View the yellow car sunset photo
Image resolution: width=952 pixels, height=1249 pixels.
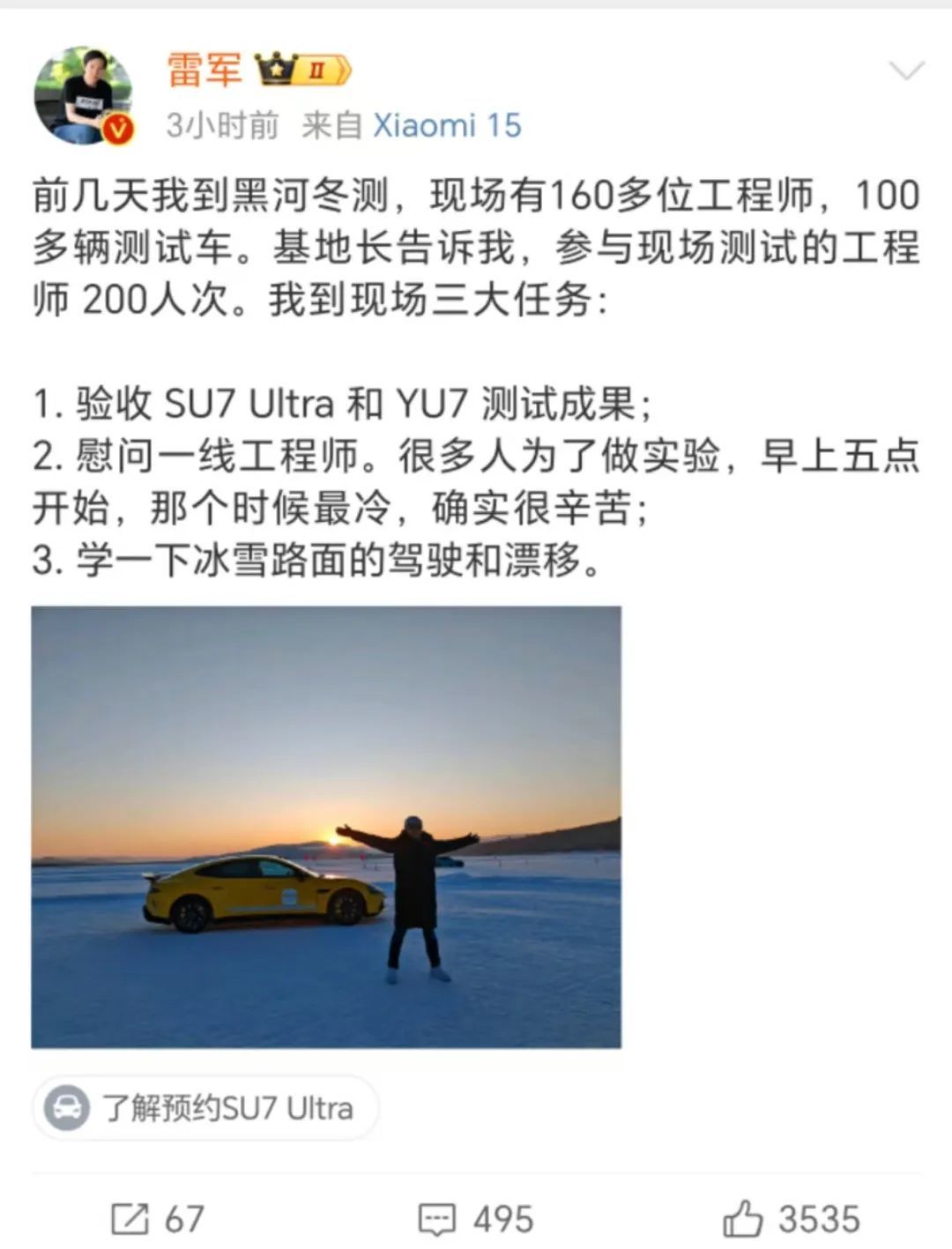pyautogui.click(x=326, y=826)
